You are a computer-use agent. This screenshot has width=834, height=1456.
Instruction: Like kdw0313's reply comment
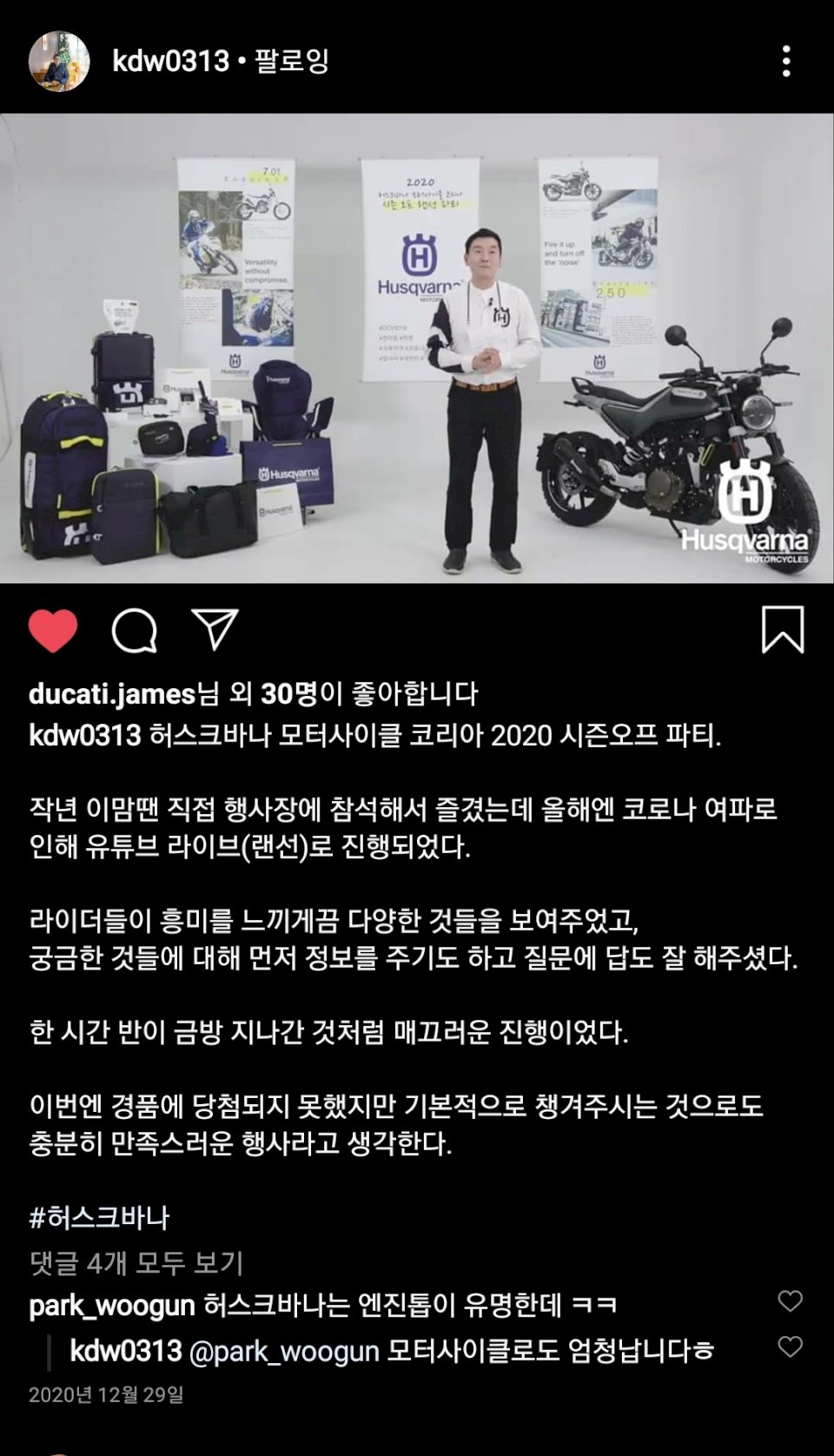(x=790, y=1347)
